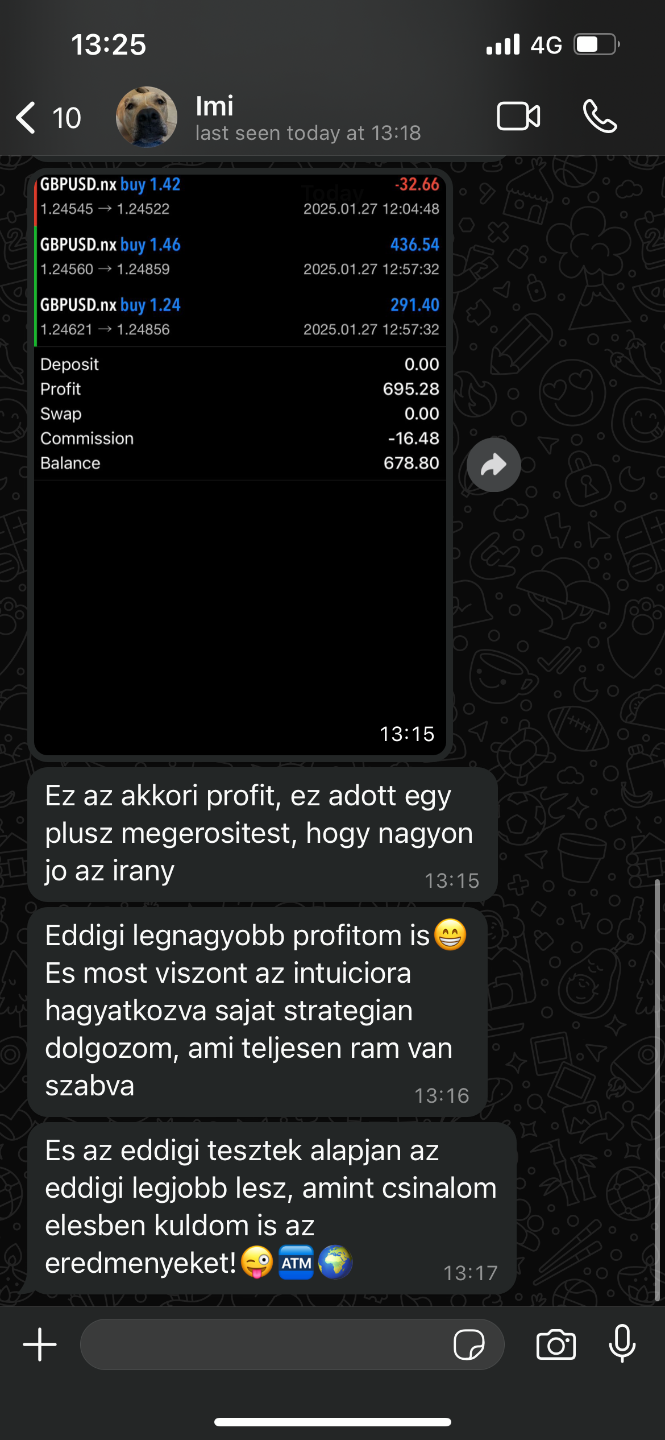665x1440 pixels.
Task: Forward the shared image
Action: 493,464
